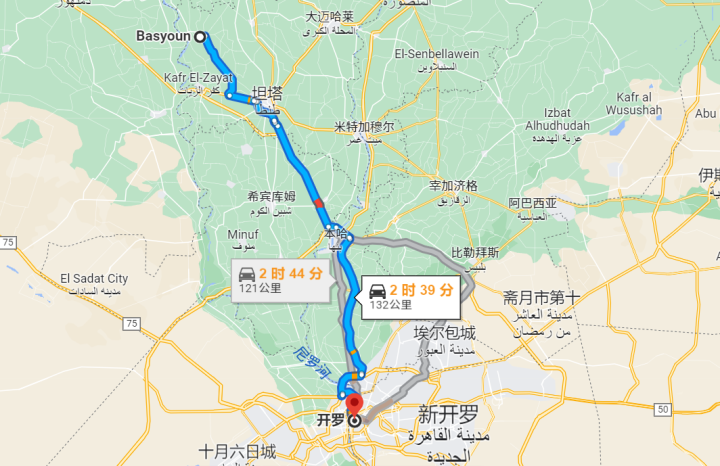
Task: Select the alternate 2时44分 121公里 route
Action: (281, 280)
